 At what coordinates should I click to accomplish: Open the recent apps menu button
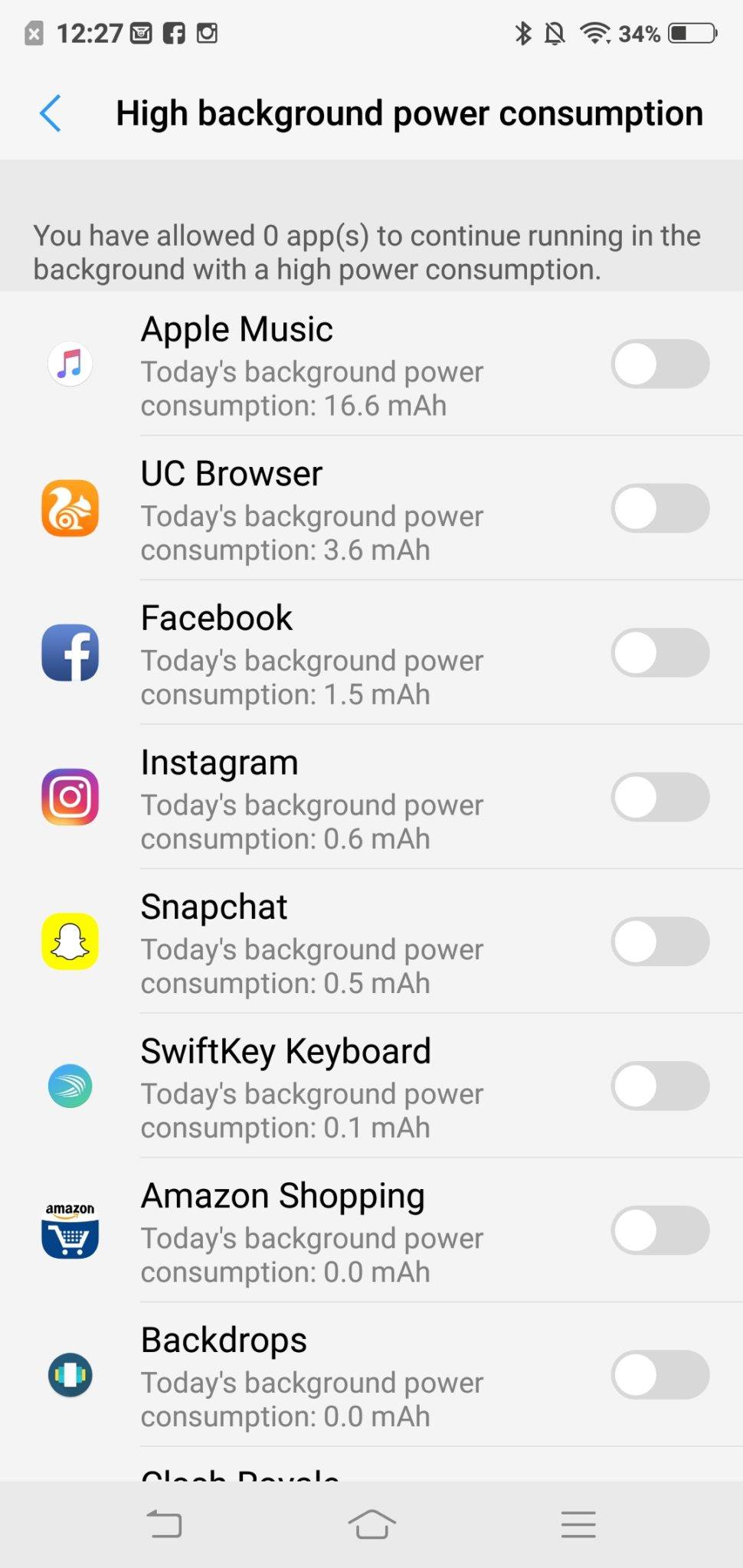click(578, 1524)
